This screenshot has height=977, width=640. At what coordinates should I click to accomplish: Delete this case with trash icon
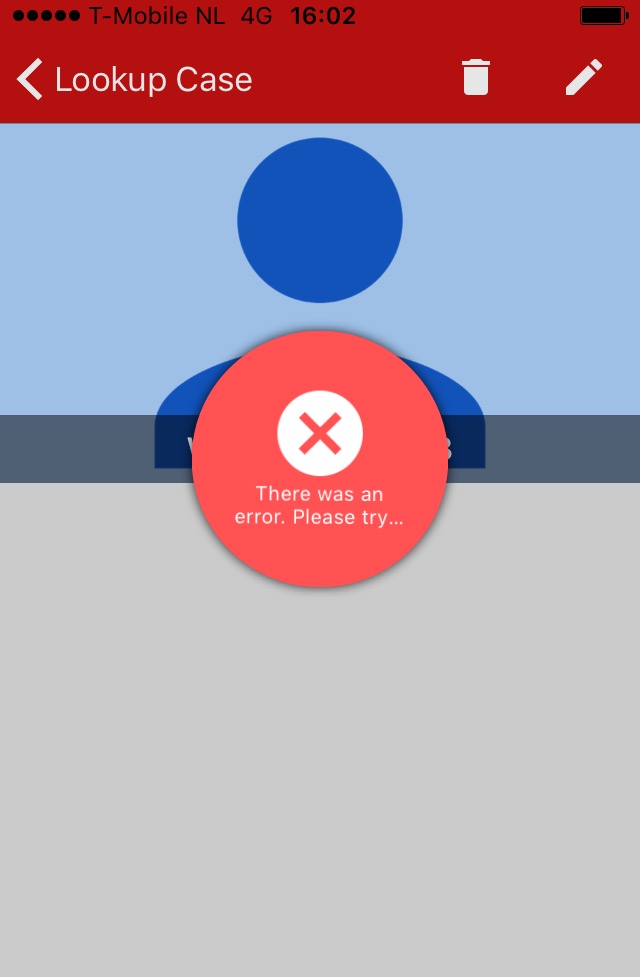[476, 78]
